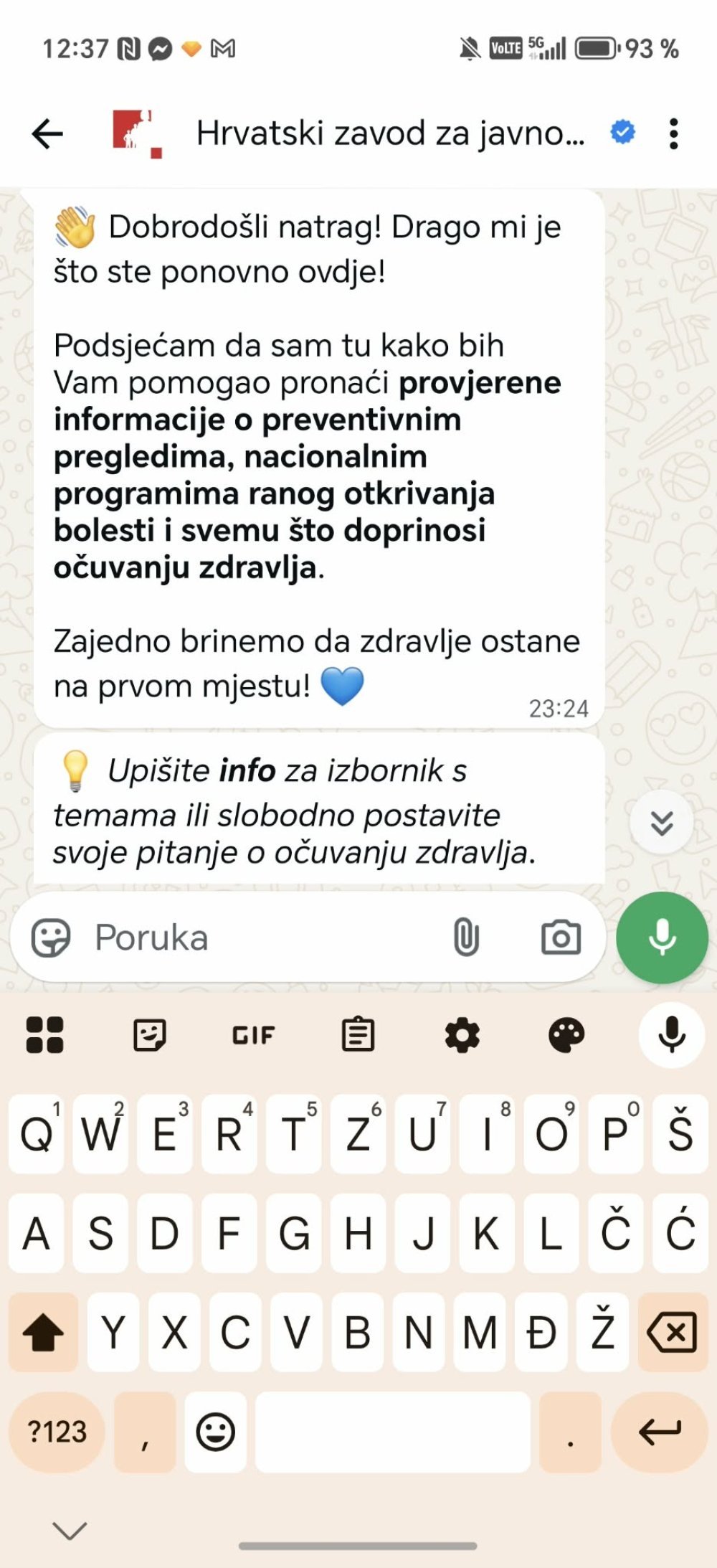Open keyboard settings gear
717x1568 pixels.
[462, 1035]
